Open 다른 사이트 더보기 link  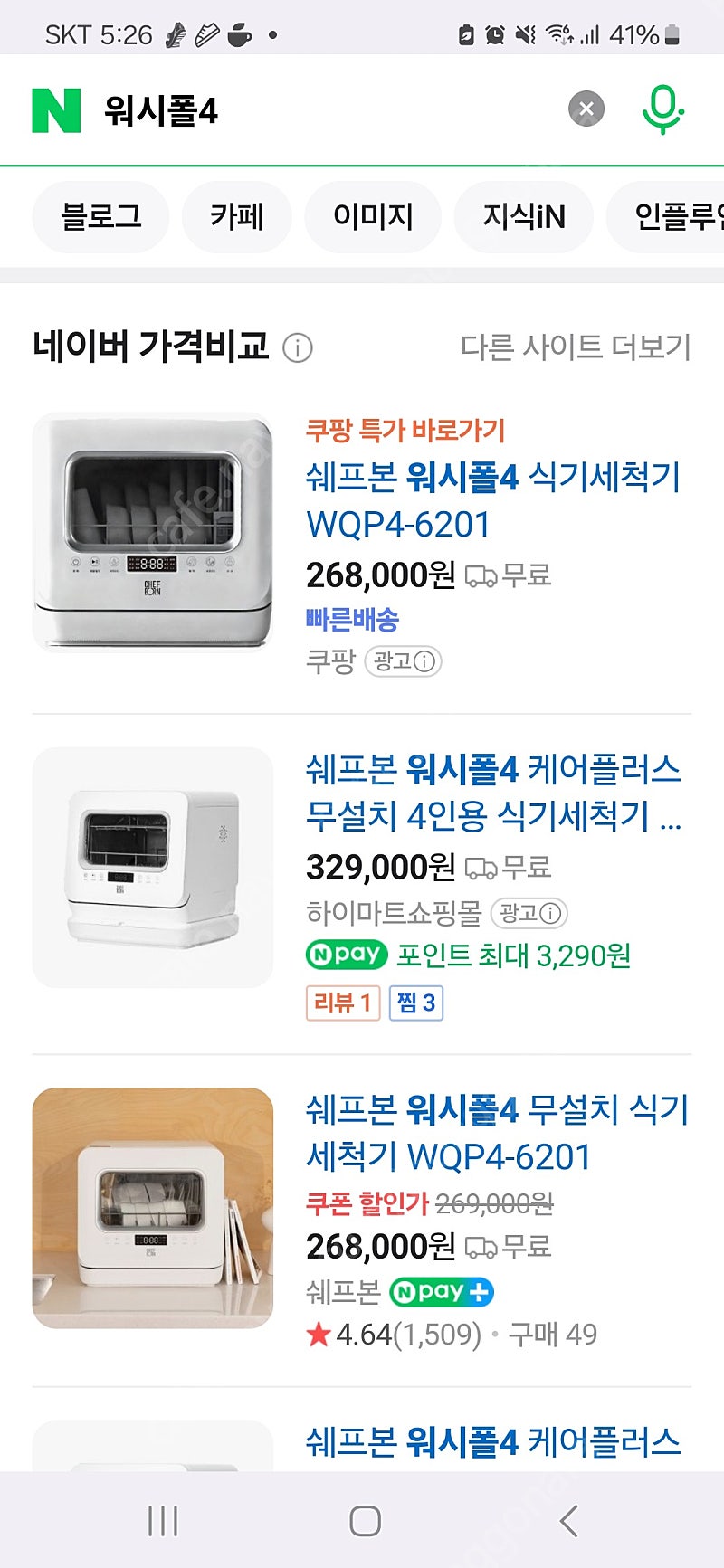point(576,347)
